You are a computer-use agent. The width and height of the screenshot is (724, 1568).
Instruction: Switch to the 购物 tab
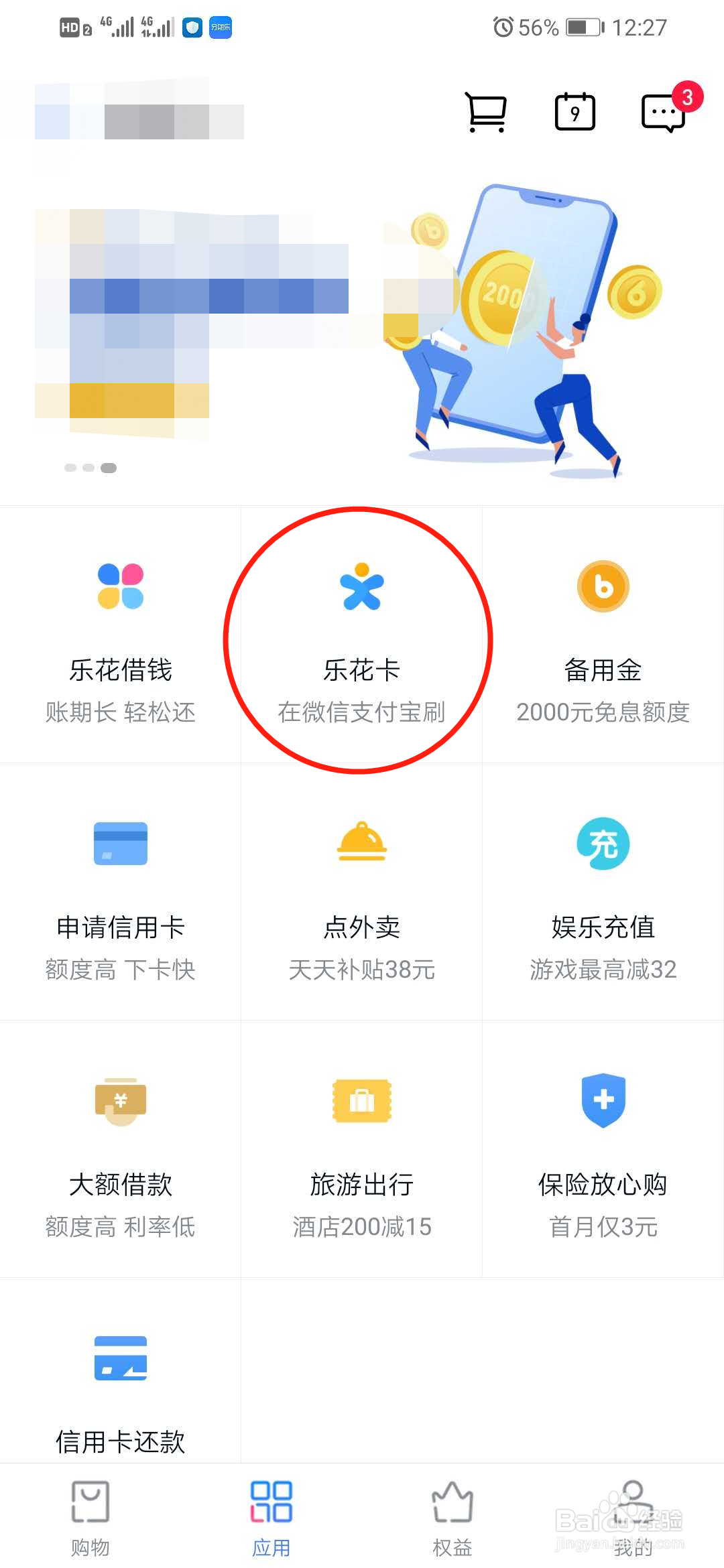[89, 1518]
